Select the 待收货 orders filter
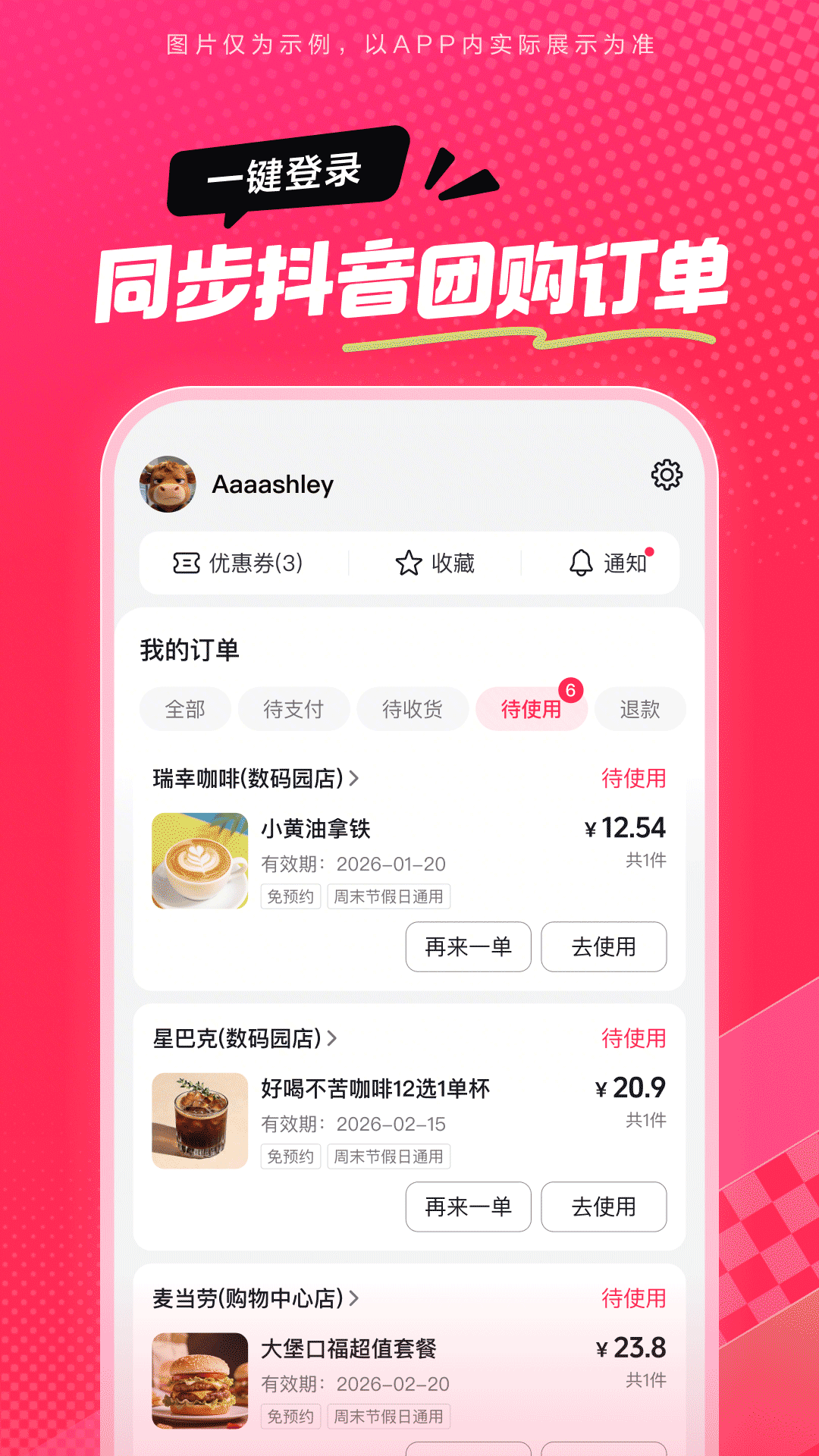This screenshot has width=819, height=1456. coord(412,709)
